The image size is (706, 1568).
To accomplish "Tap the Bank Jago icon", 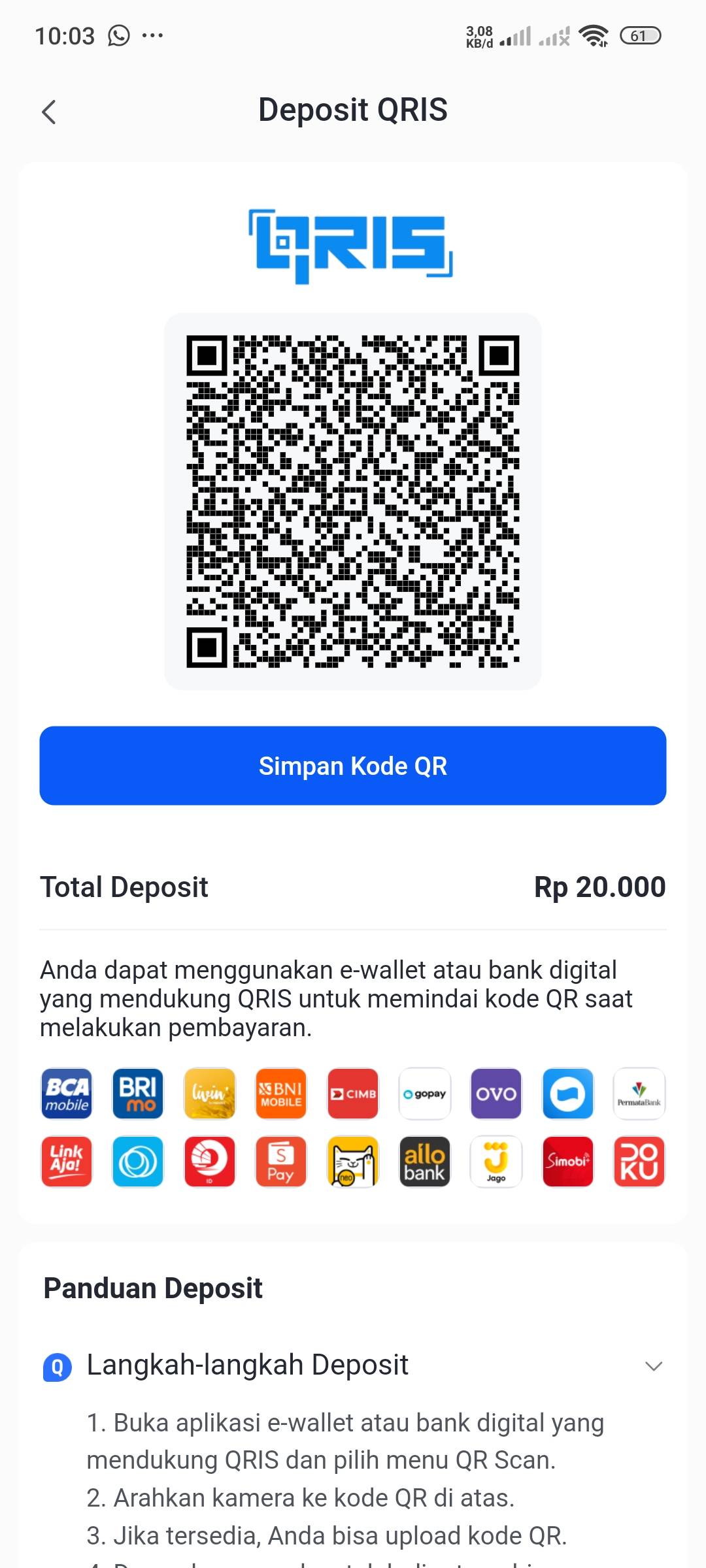I will coord(496,1162).
